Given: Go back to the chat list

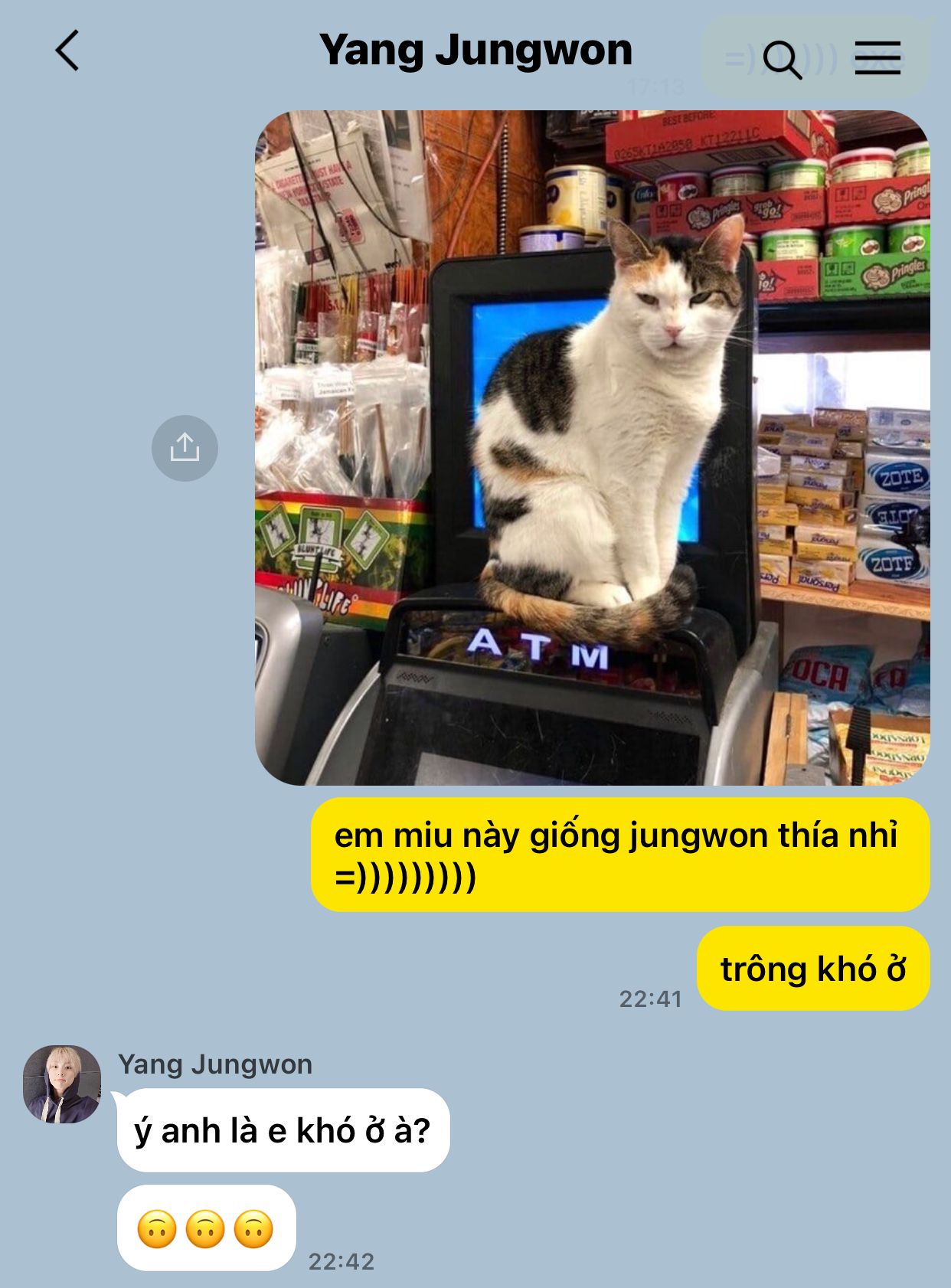Looking at the screenshot, I should (67, 51).
